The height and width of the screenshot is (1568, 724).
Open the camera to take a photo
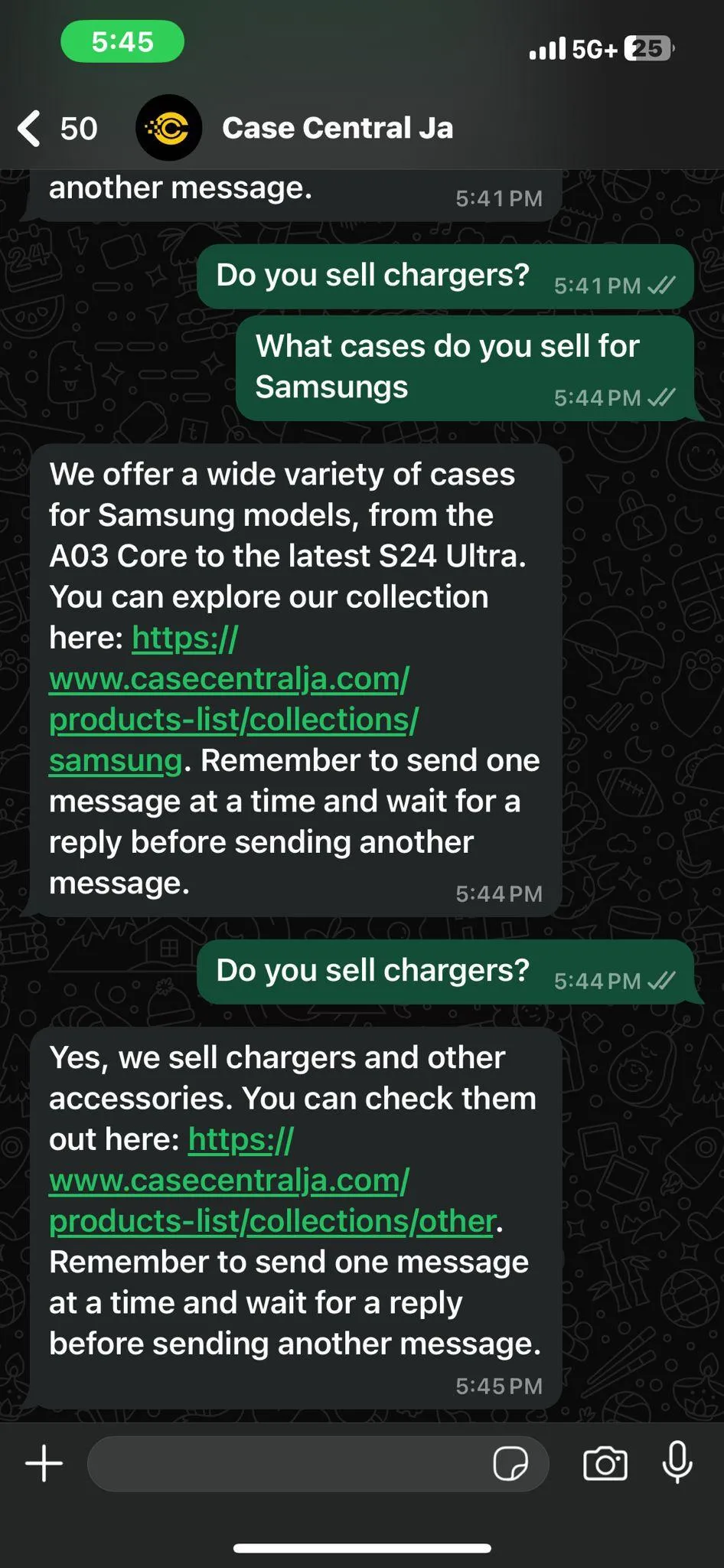[605, 1463]
